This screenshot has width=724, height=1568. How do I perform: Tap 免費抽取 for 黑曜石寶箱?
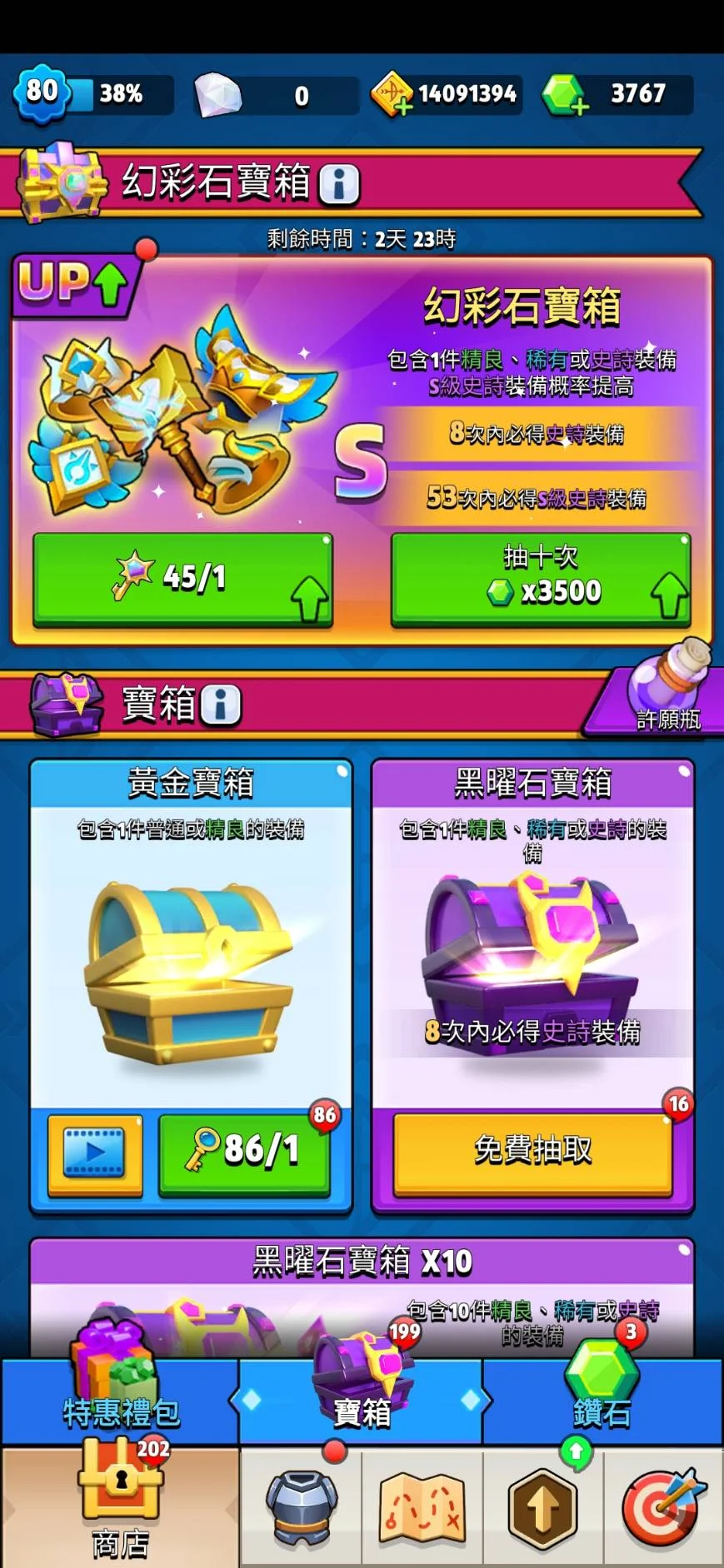(532, 1152)
